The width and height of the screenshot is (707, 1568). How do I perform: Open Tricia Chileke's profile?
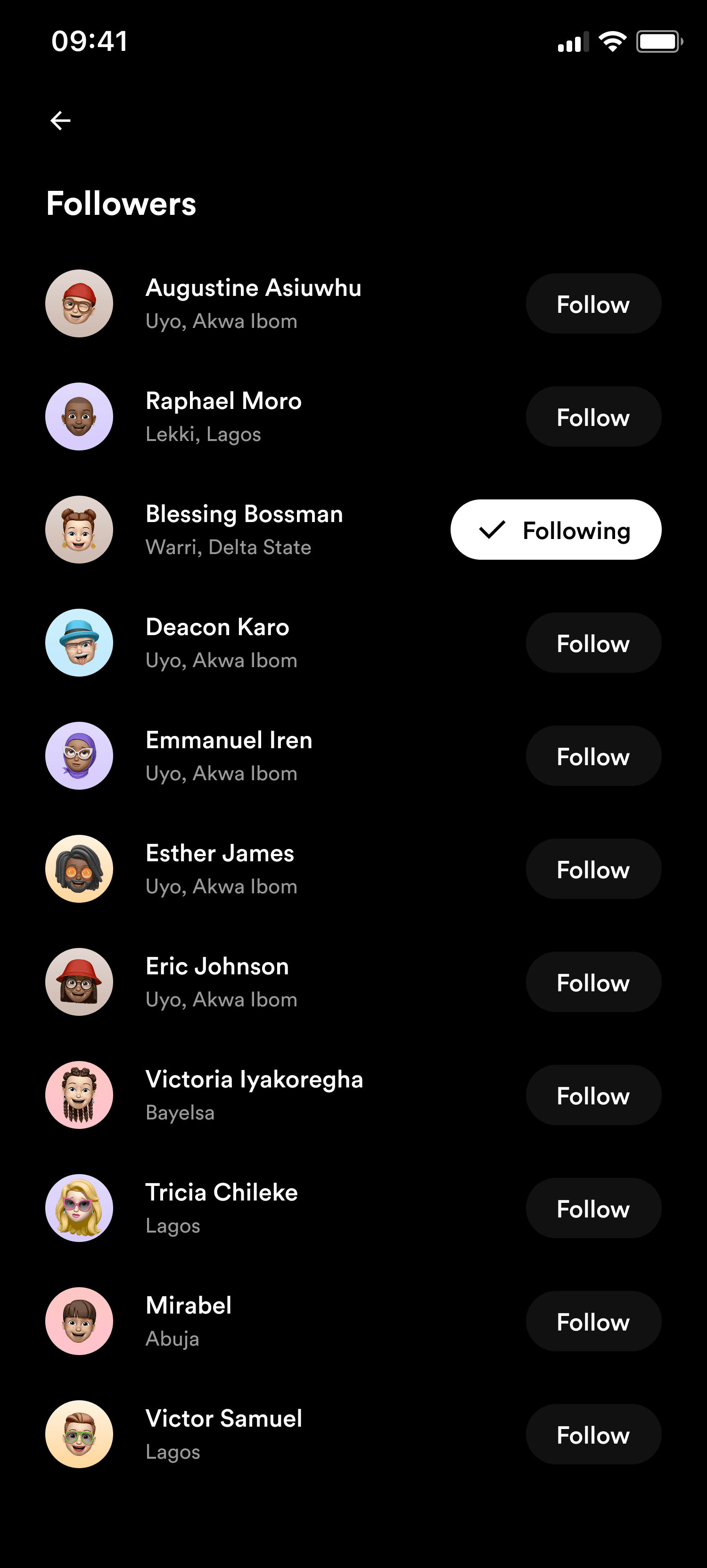click(221, 1193)
